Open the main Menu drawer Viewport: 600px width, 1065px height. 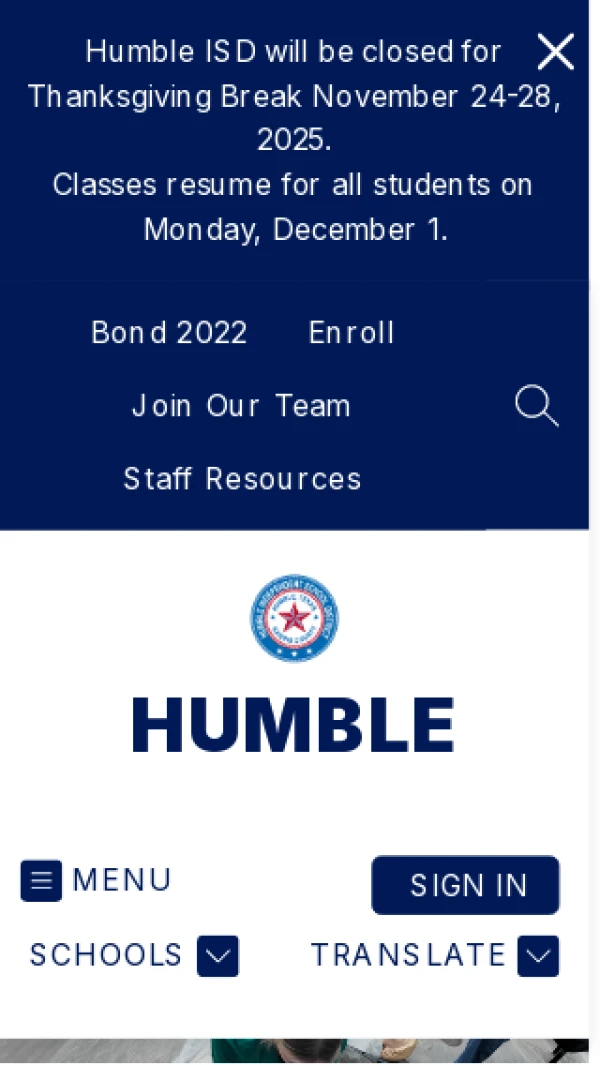96,881
